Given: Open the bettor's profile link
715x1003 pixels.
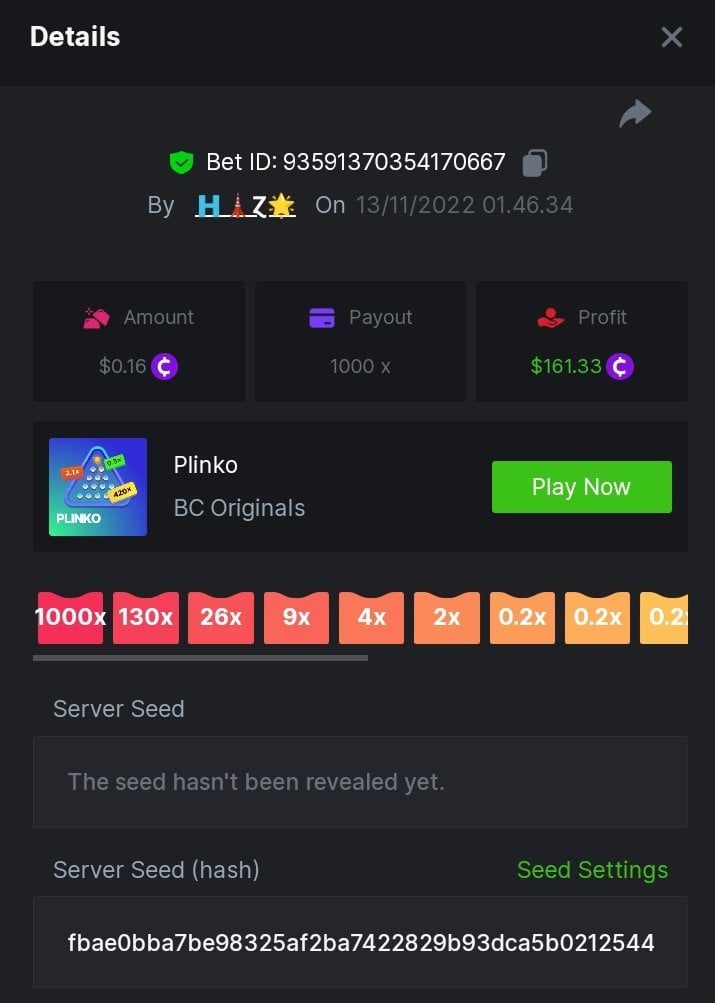Looking at the screenshot, I should click(x=245, y=205).
